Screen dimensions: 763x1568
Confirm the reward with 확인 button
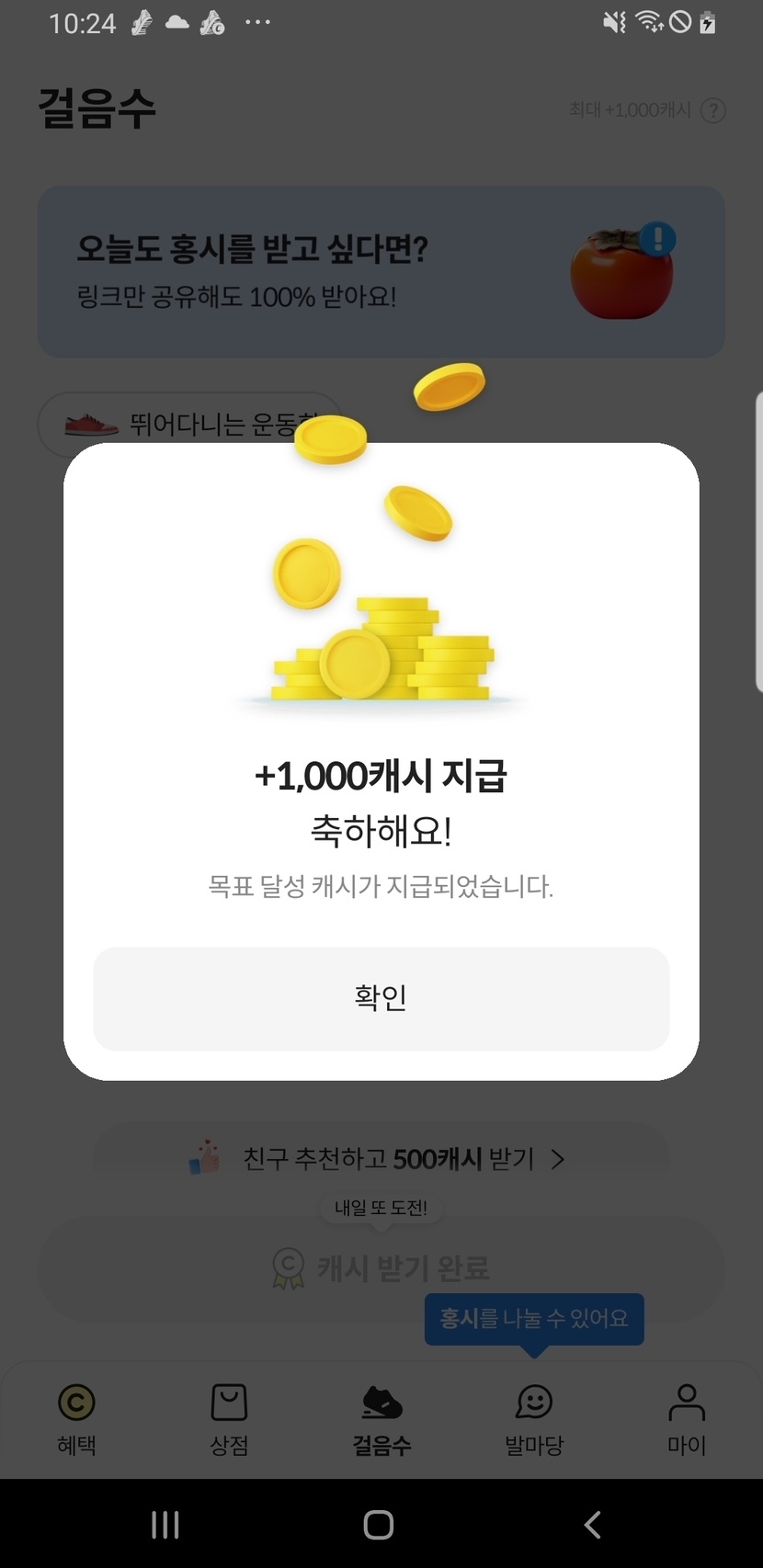pyautogui.click(x=381, y=998)
